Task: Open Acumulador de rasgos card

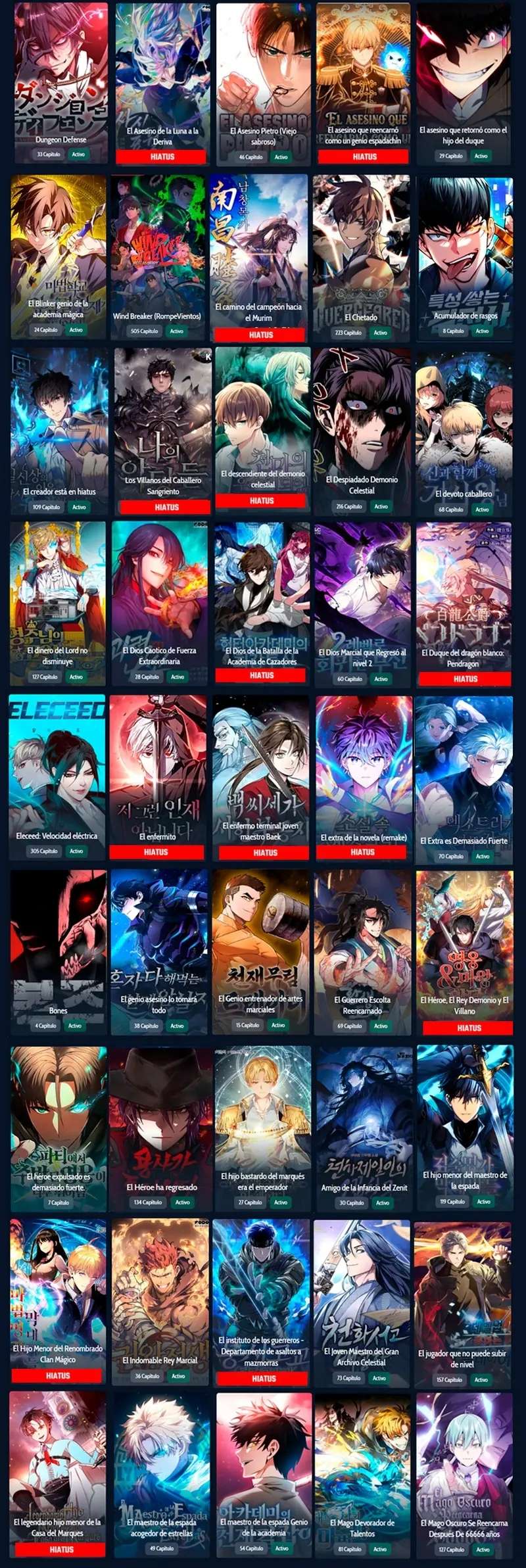Action: tap(465, 257)
